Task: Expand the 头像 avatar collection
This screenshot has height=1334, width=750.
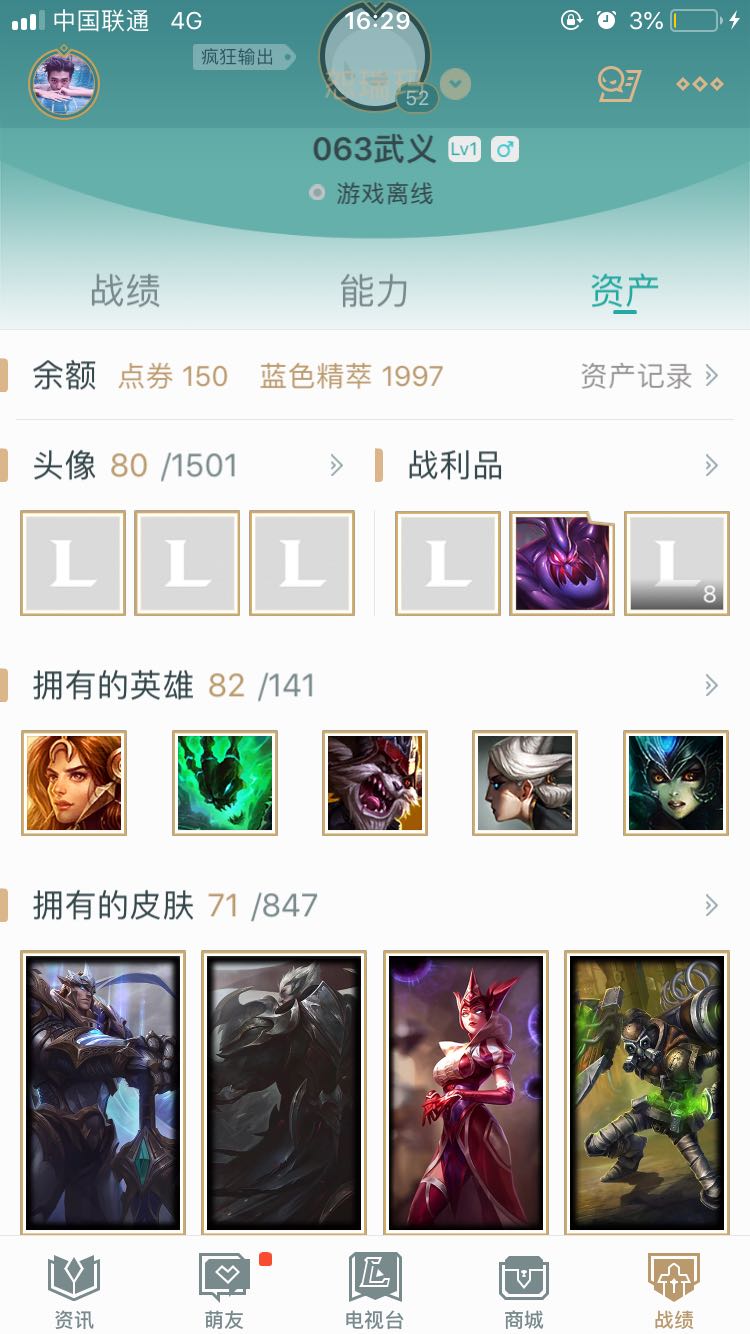Action: pyautogui.click(x=336, y=466)
